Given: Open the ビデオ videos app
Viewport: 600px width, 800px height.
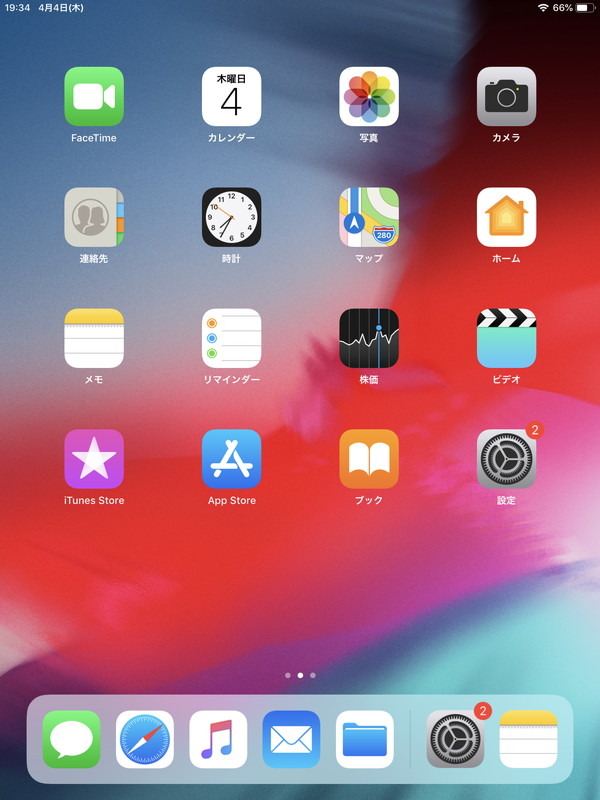Looking at the screenshot, I should pyautogui.click(x=506, y=338).
